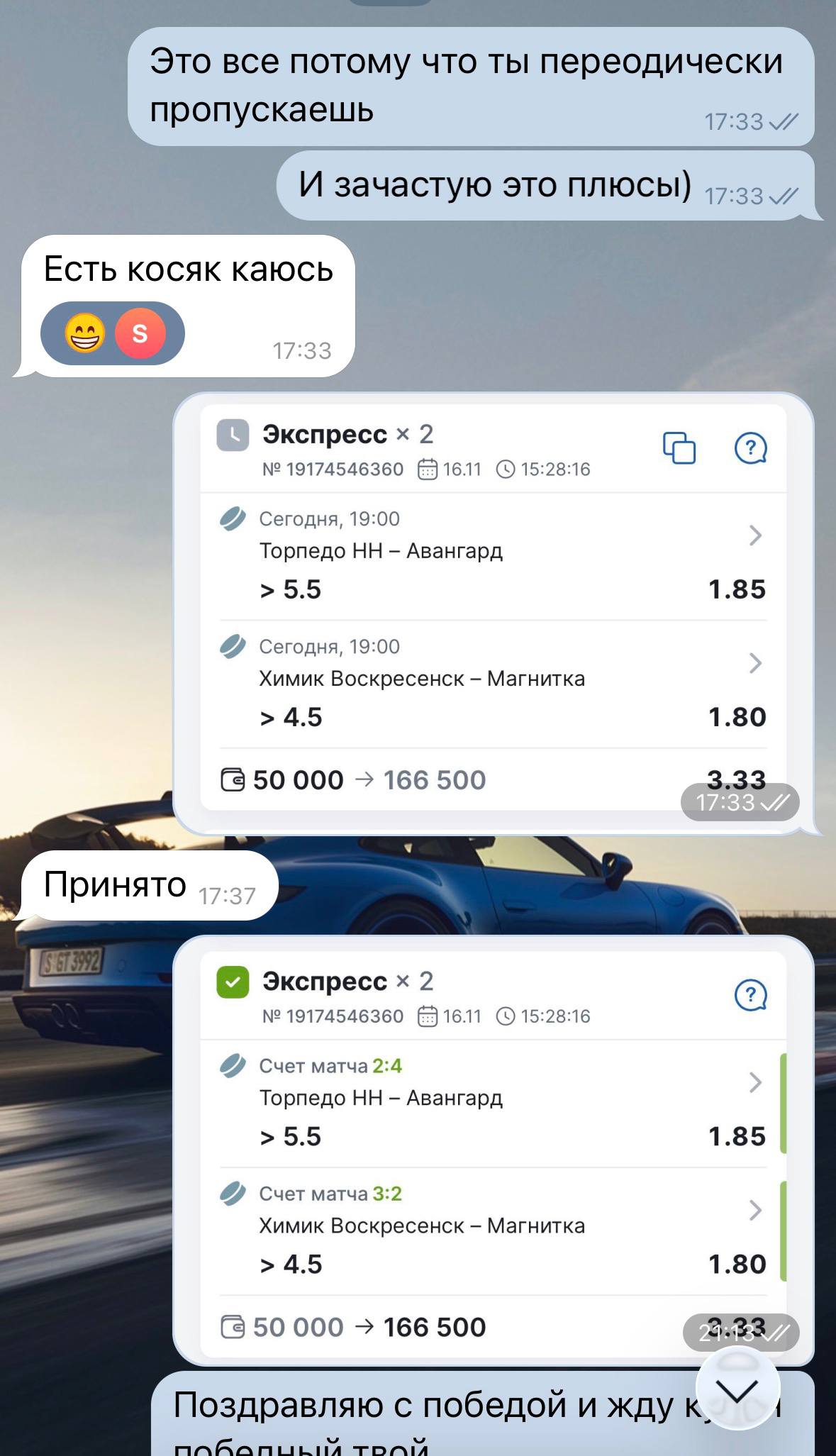This screenshot has width=836, height=1456.
Task: Tap the grinning emoji reaction under "Есть косяк каюсь"
Action: tap(85, 333)
